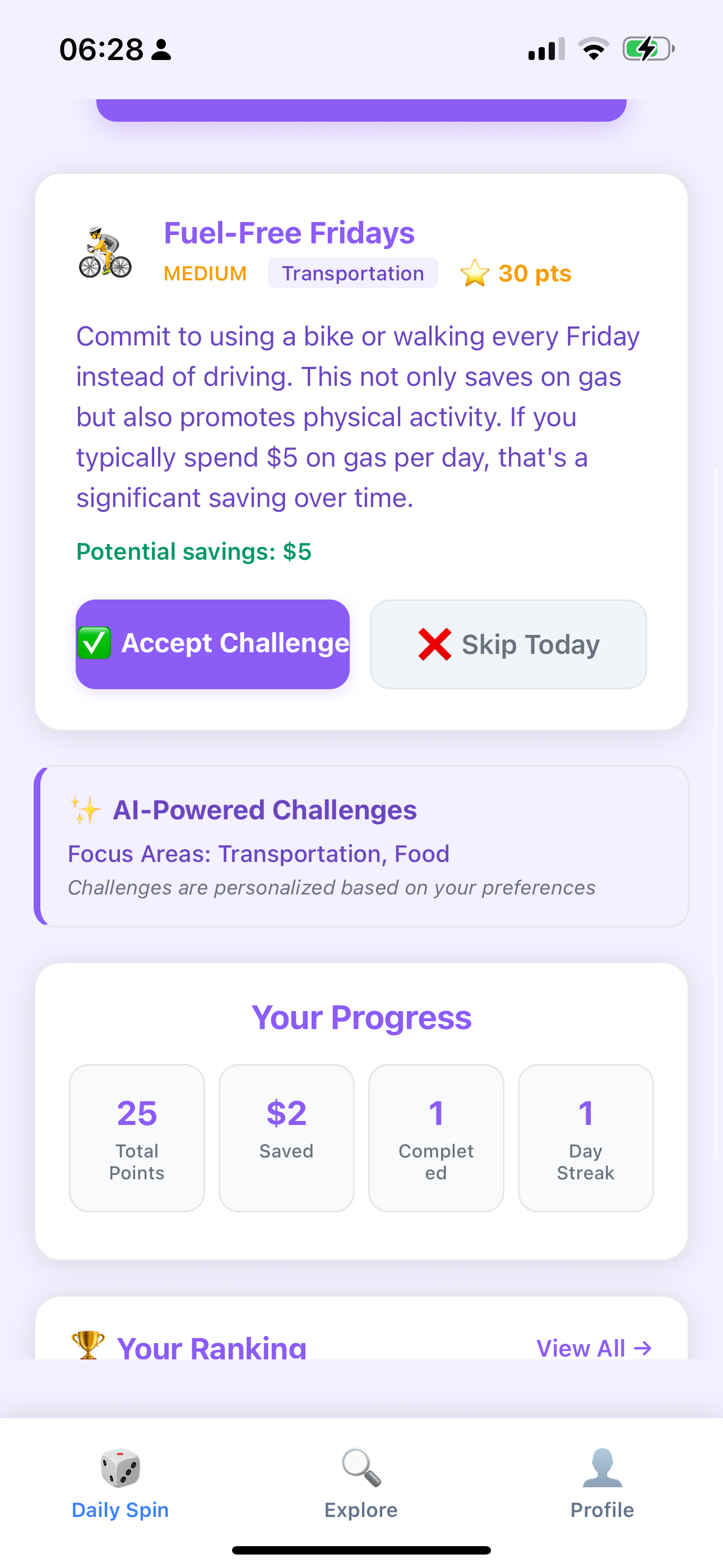Accept the Fuel-Free Fridays challenge
Image resolution: width=723 pixels, height=1568 pixels.
(212, 644)
